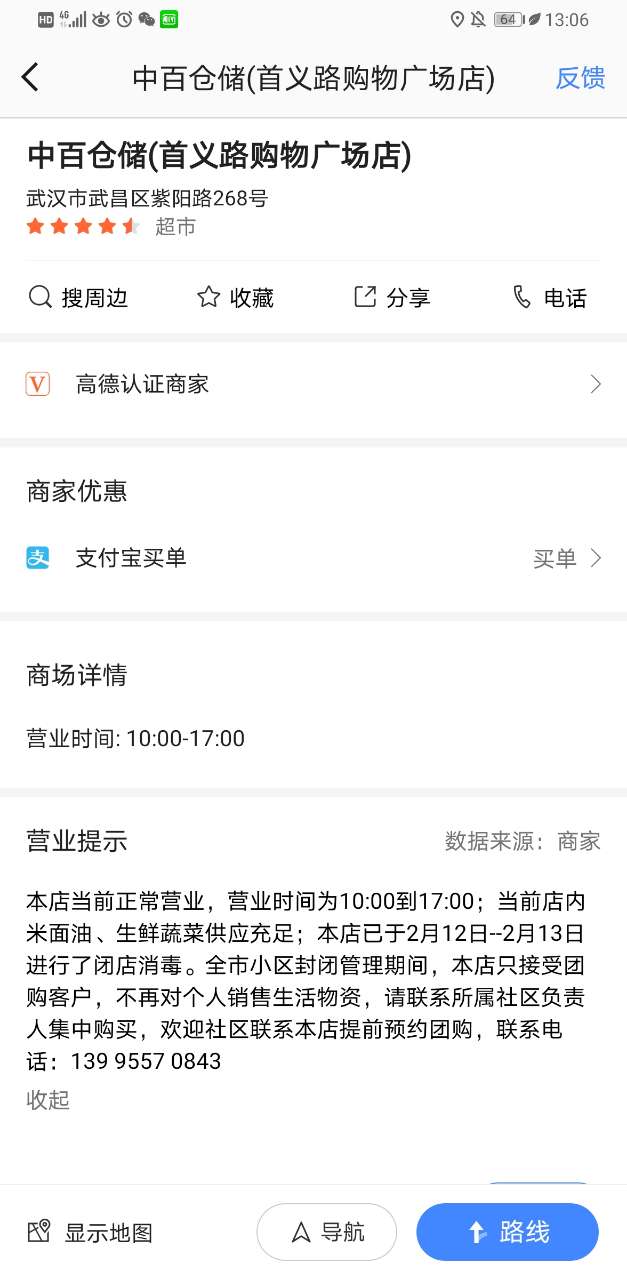
Task: Open 高德认证商家 row
Action: point(313,384)
